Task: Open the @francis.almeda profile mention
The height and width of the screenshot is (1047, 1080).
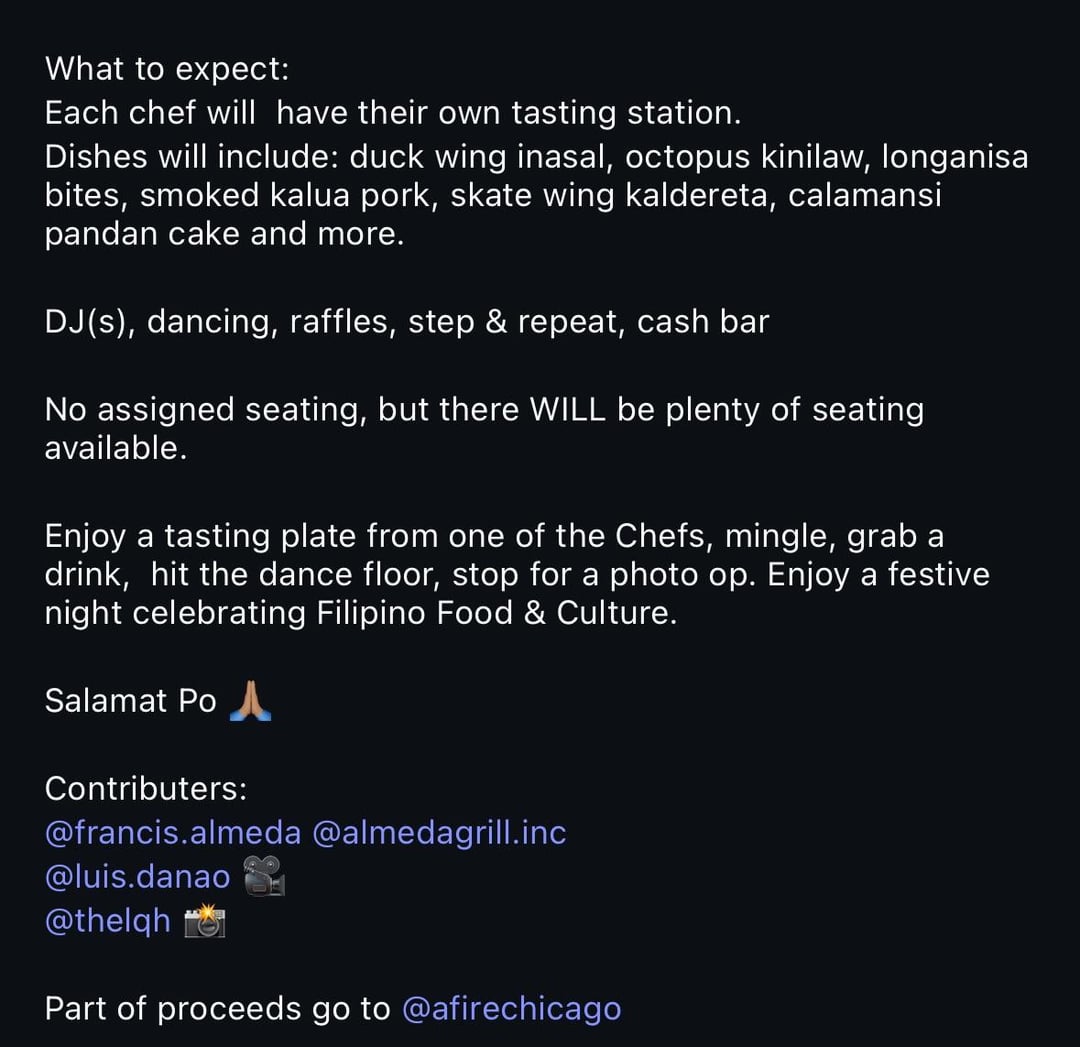Action: coord(173,832)
